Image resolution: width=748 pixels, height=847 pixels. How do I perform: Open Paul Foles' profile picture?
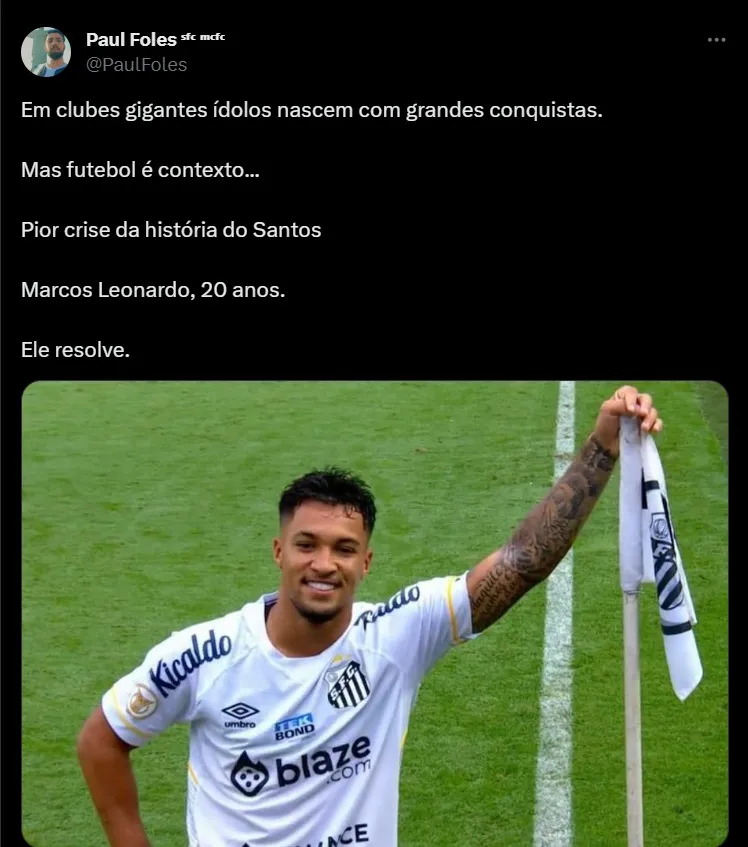click(45, 52)
